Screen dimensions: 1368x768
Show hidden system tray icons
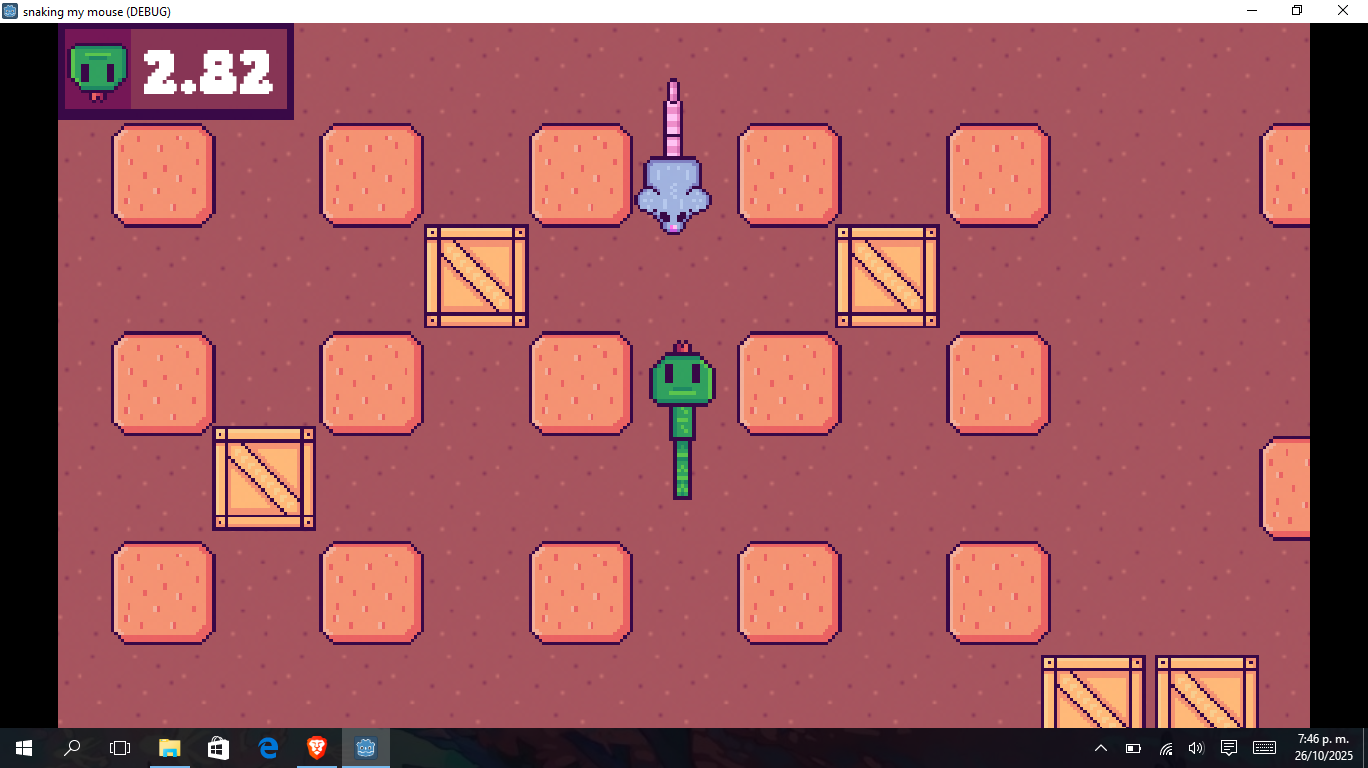click(x=1101, y=748)
